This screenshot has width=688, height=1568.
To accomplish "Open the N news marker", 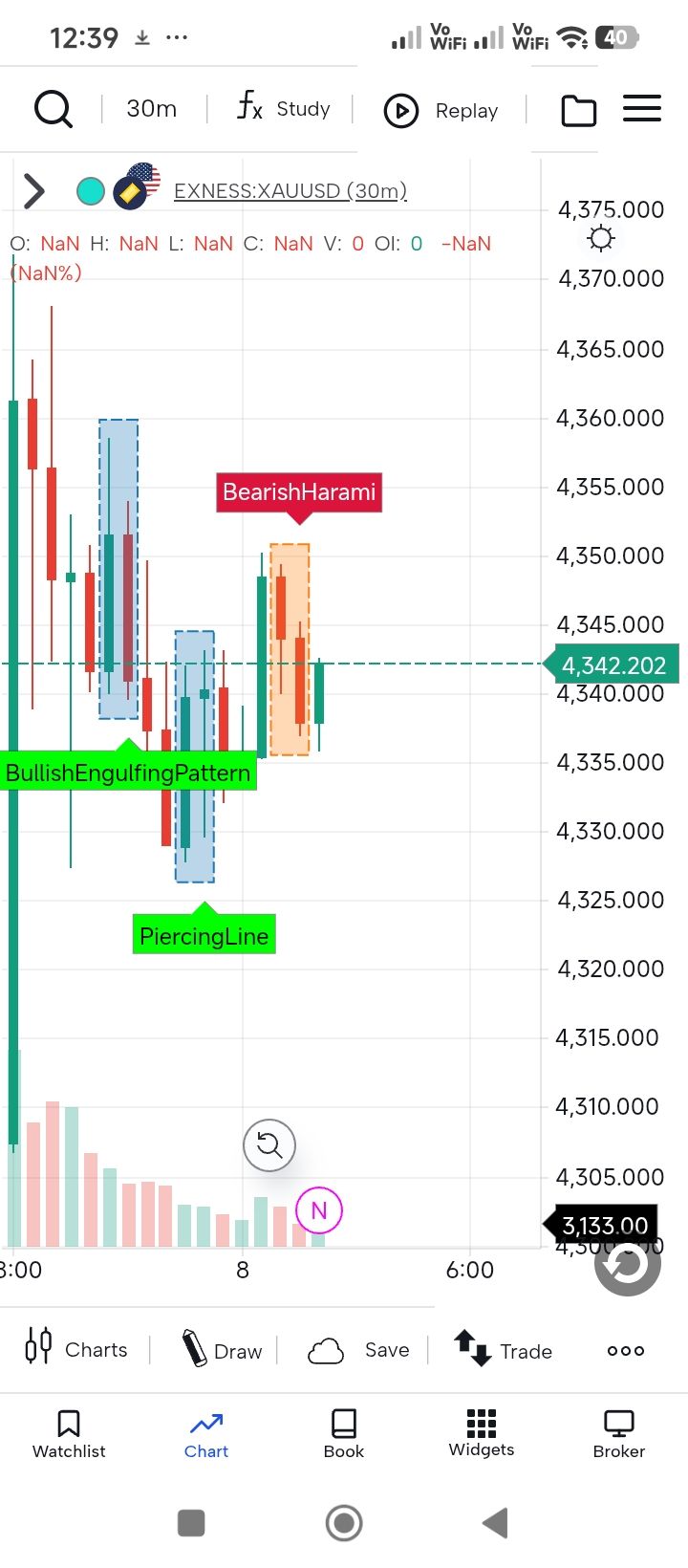I will coord(319,1210).
